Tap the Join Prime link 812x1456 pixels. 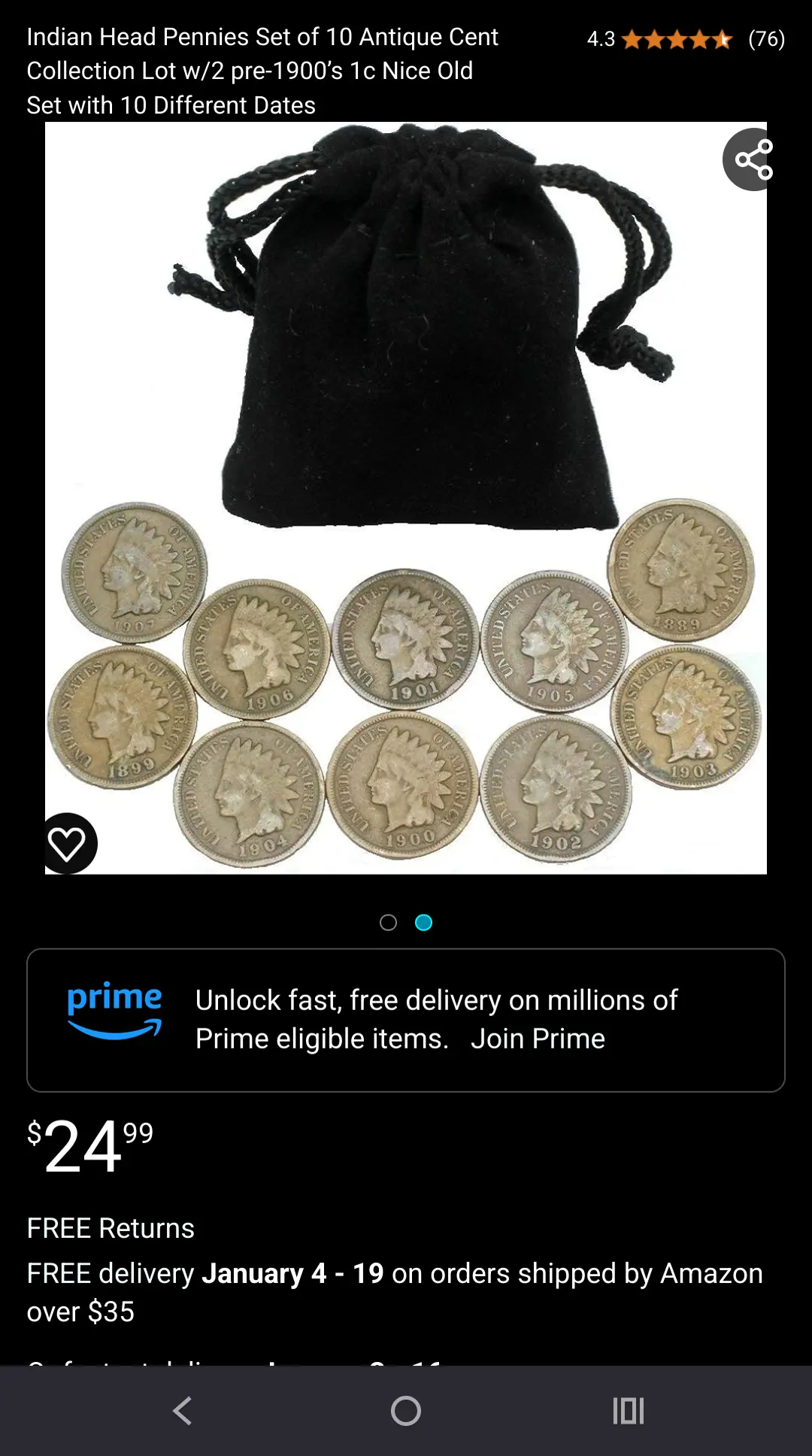(538, 1039)
